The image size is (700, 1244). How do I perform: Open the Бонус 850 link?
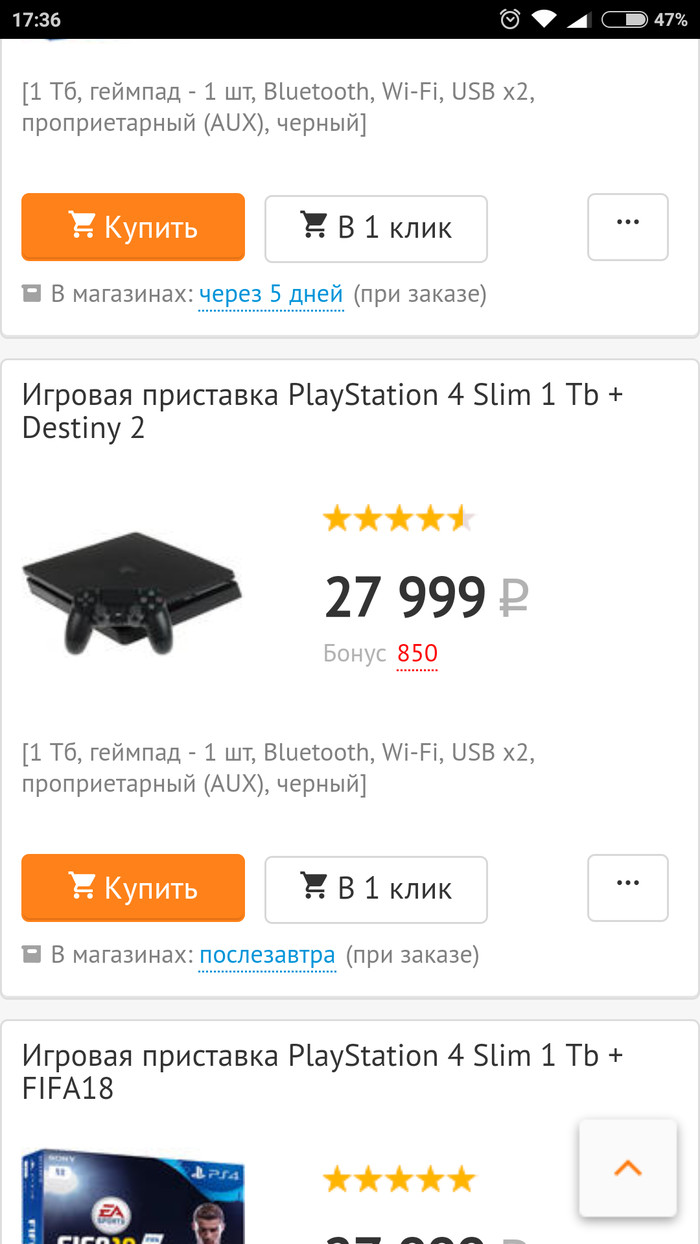(x=417, y=654)
